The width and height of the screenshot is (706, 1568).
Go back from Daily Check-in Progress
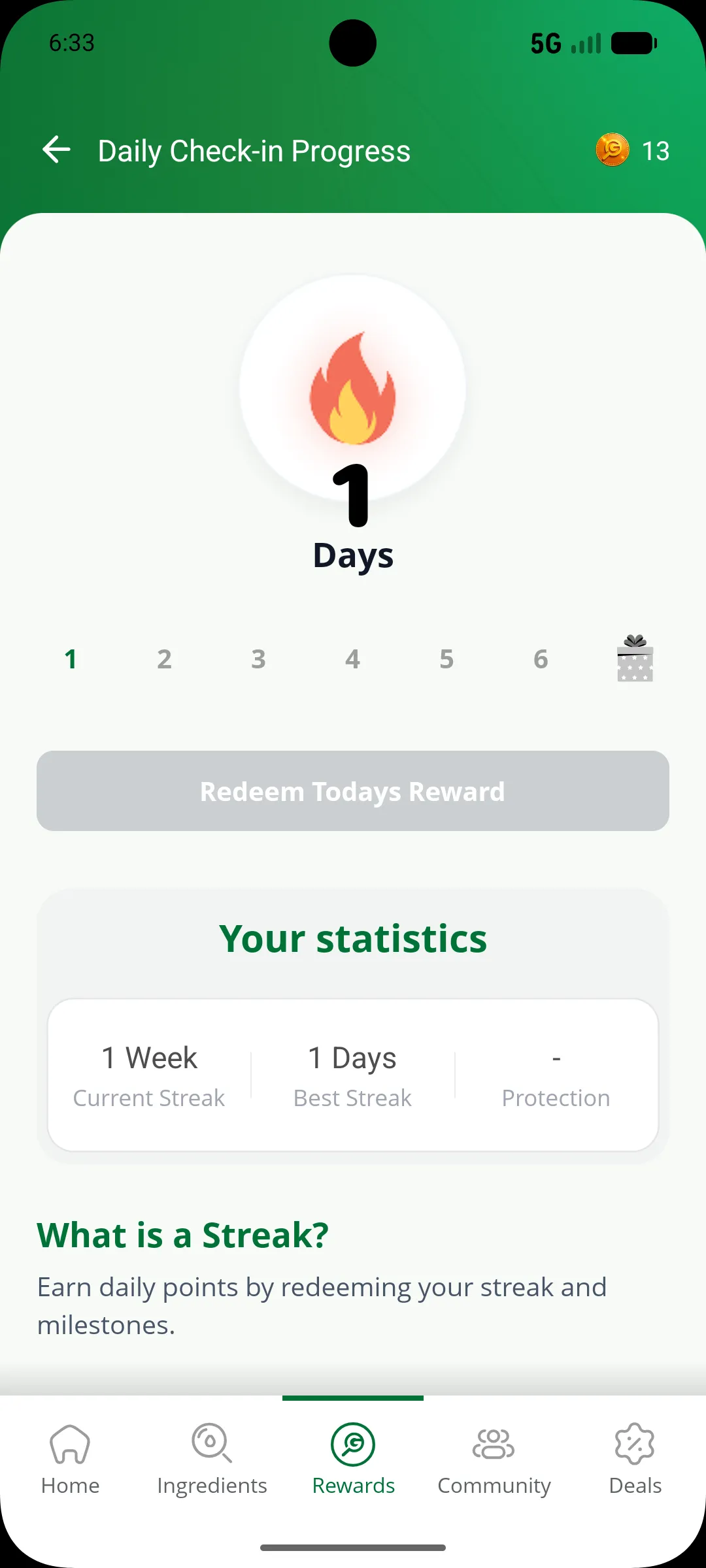click(x=57, y=150)
